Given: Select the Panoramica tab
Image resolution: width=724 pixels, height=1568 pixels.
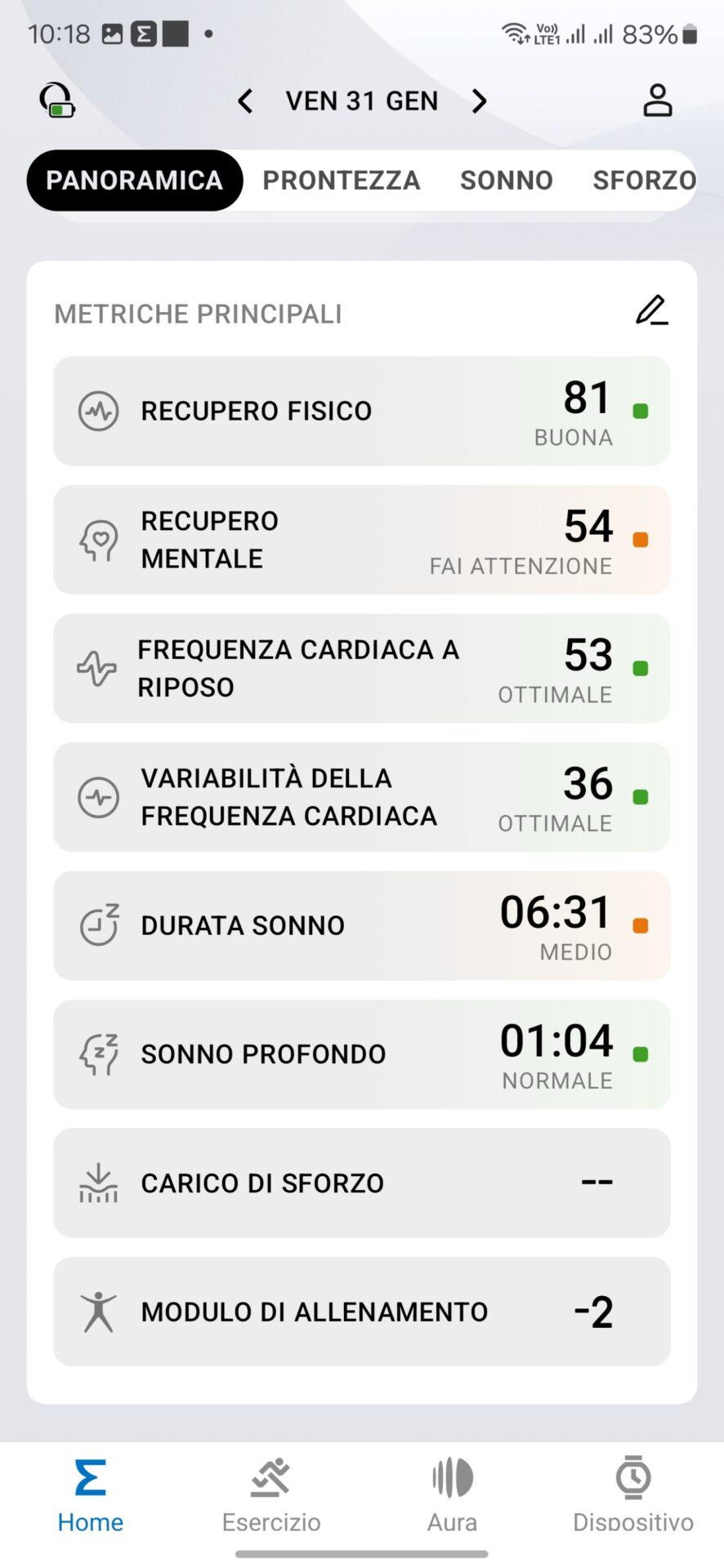Looking at the screenshot, I should click(135, 180).
